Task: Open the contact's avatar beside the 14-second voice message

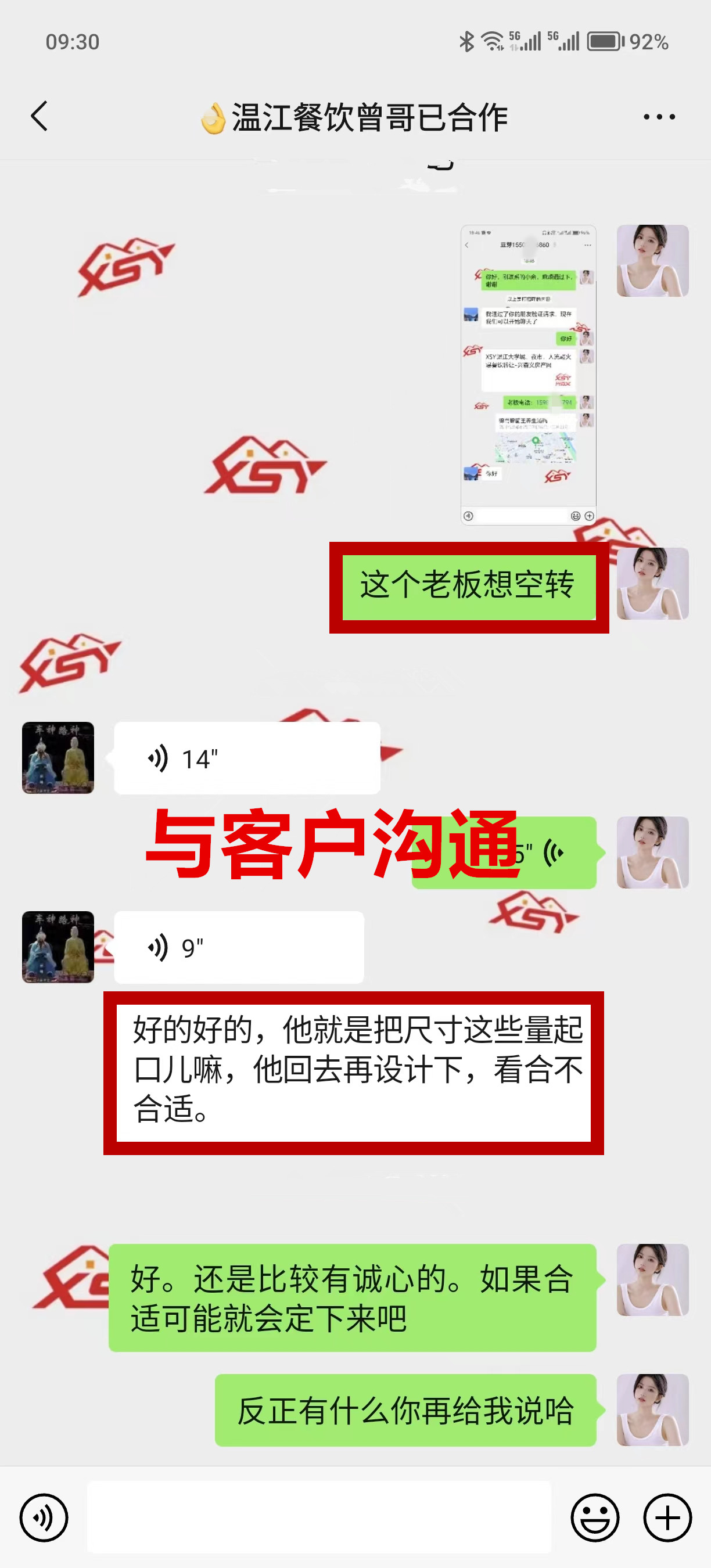Action: pyautogui.click(x=58, y=758)
